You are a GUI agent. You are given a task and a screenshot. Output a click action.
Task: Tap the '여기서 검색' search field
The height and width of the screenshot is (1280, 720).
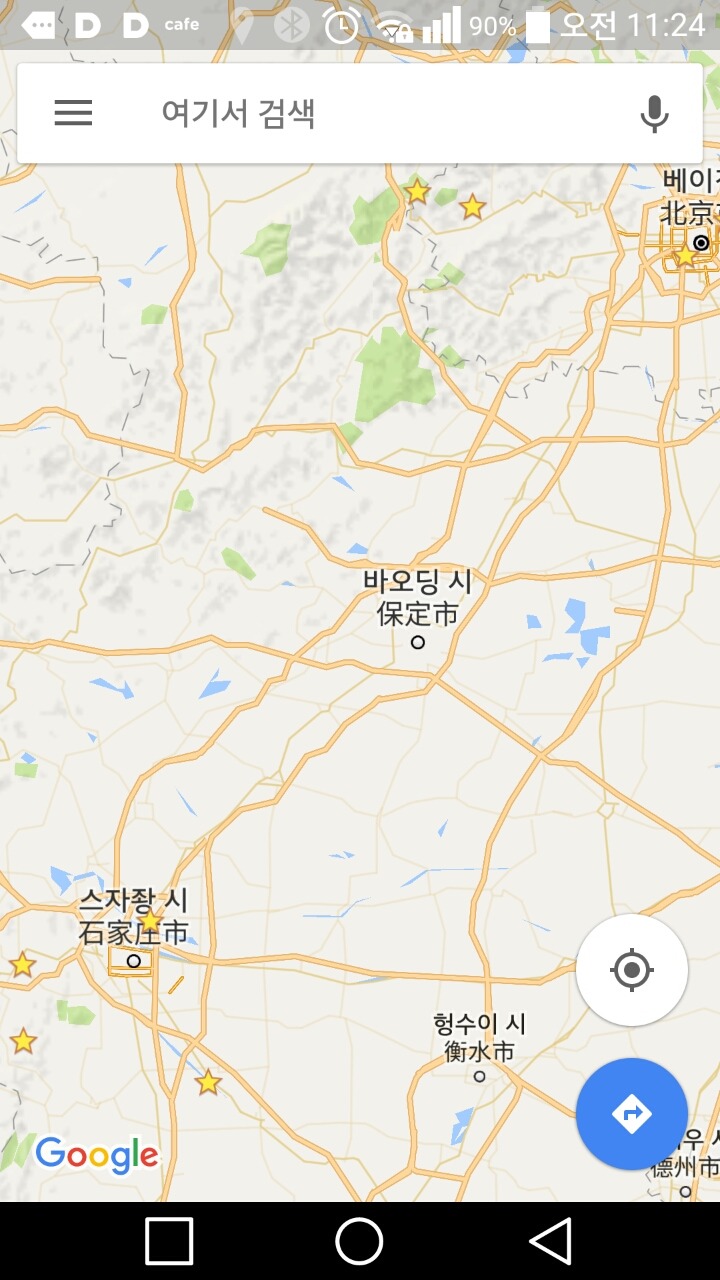point(380,113)
